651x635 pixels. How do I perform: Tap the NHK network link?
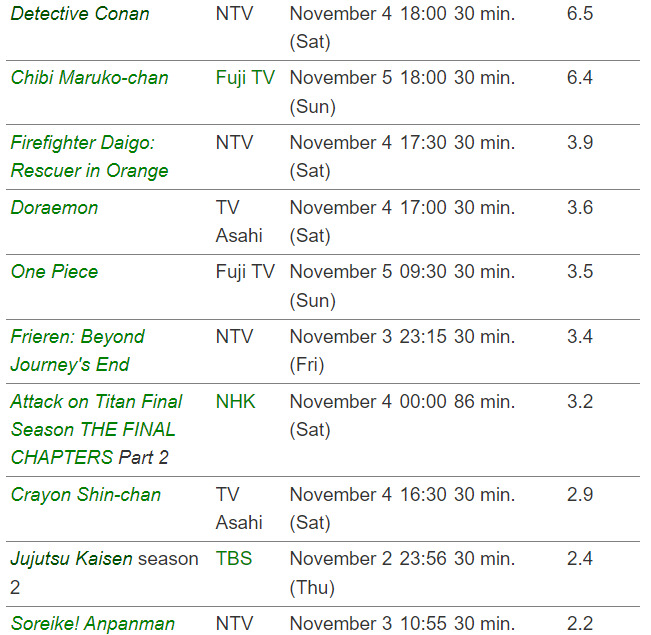235,401
